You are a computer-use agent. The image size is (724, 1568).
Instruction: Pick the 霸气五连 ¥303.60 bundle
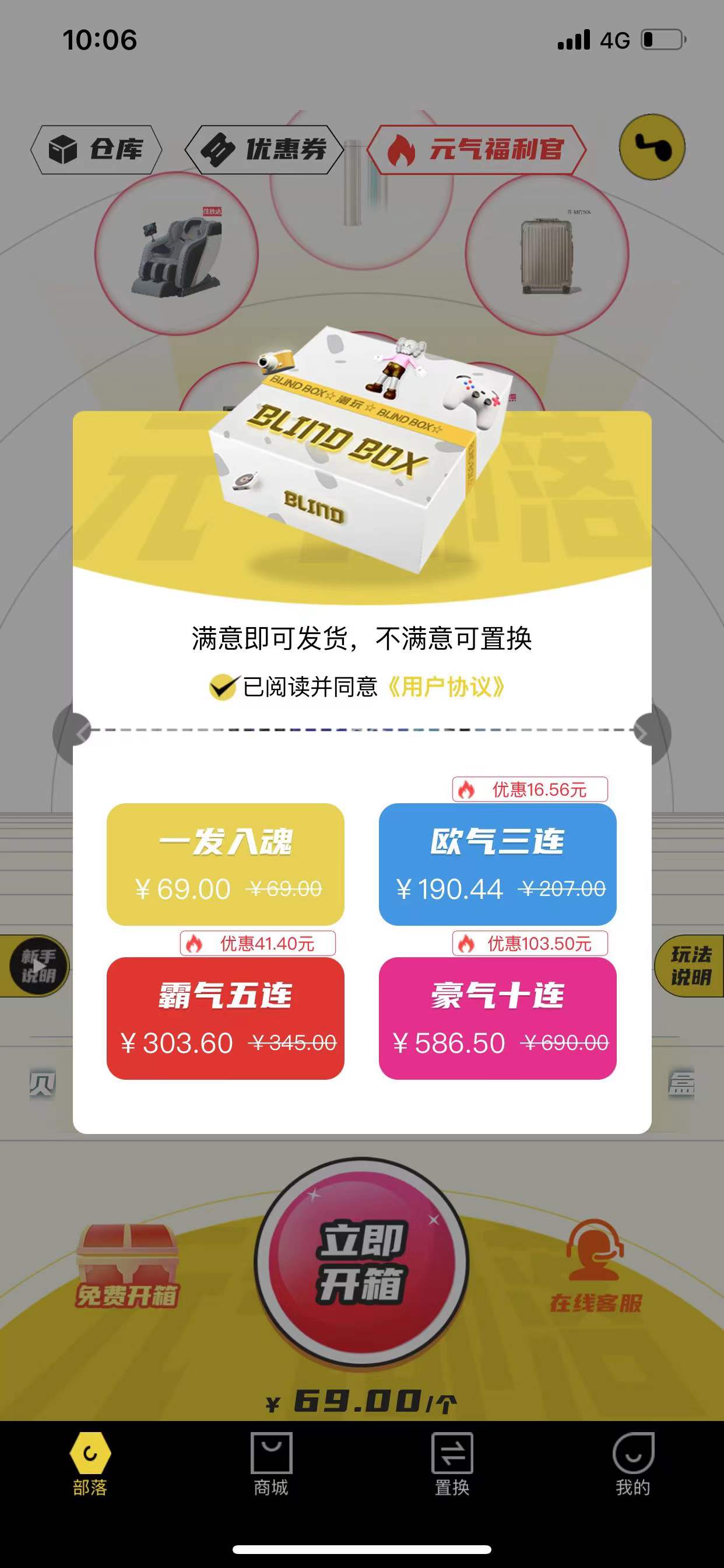(x=225, y=1018)
